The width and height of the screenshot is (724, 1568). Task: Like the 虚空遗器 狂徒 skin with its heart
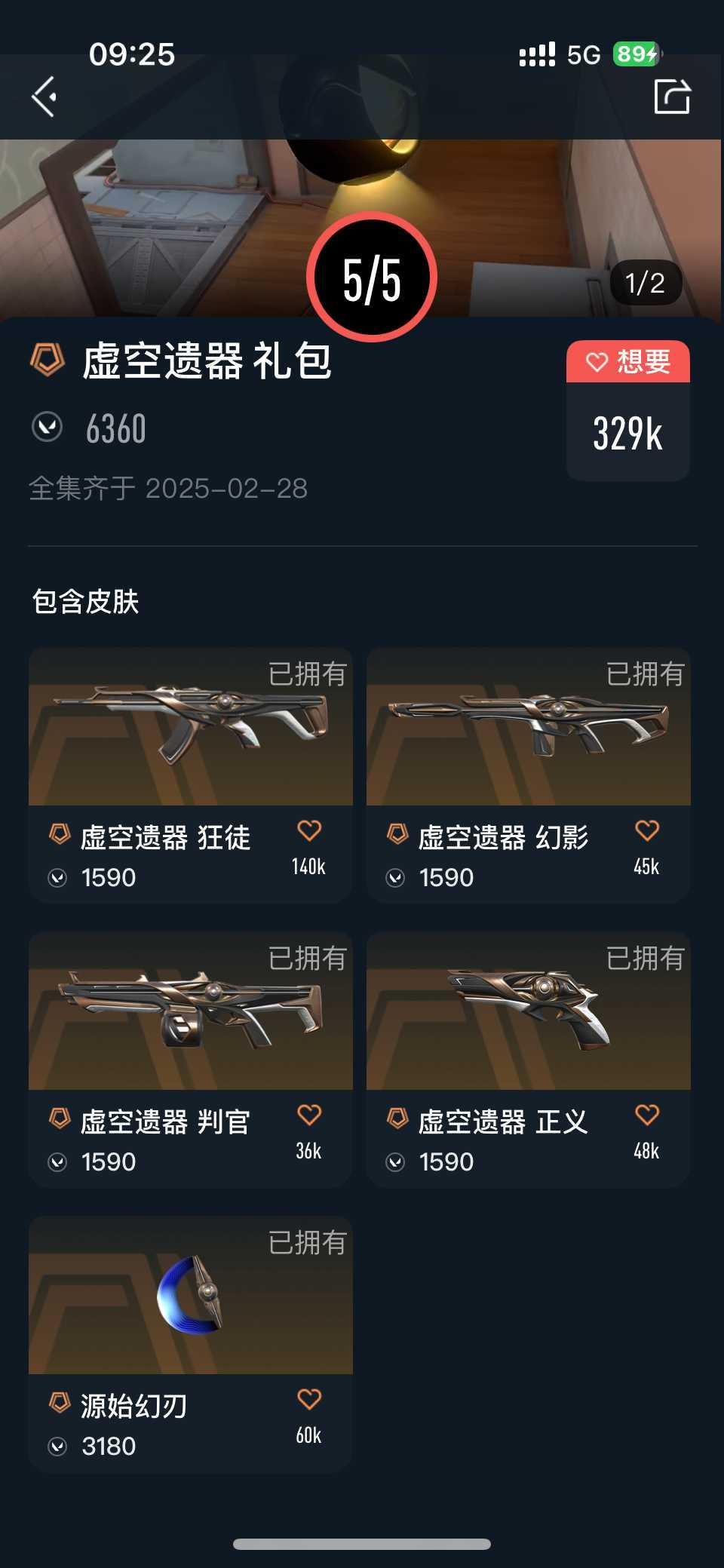309,830
